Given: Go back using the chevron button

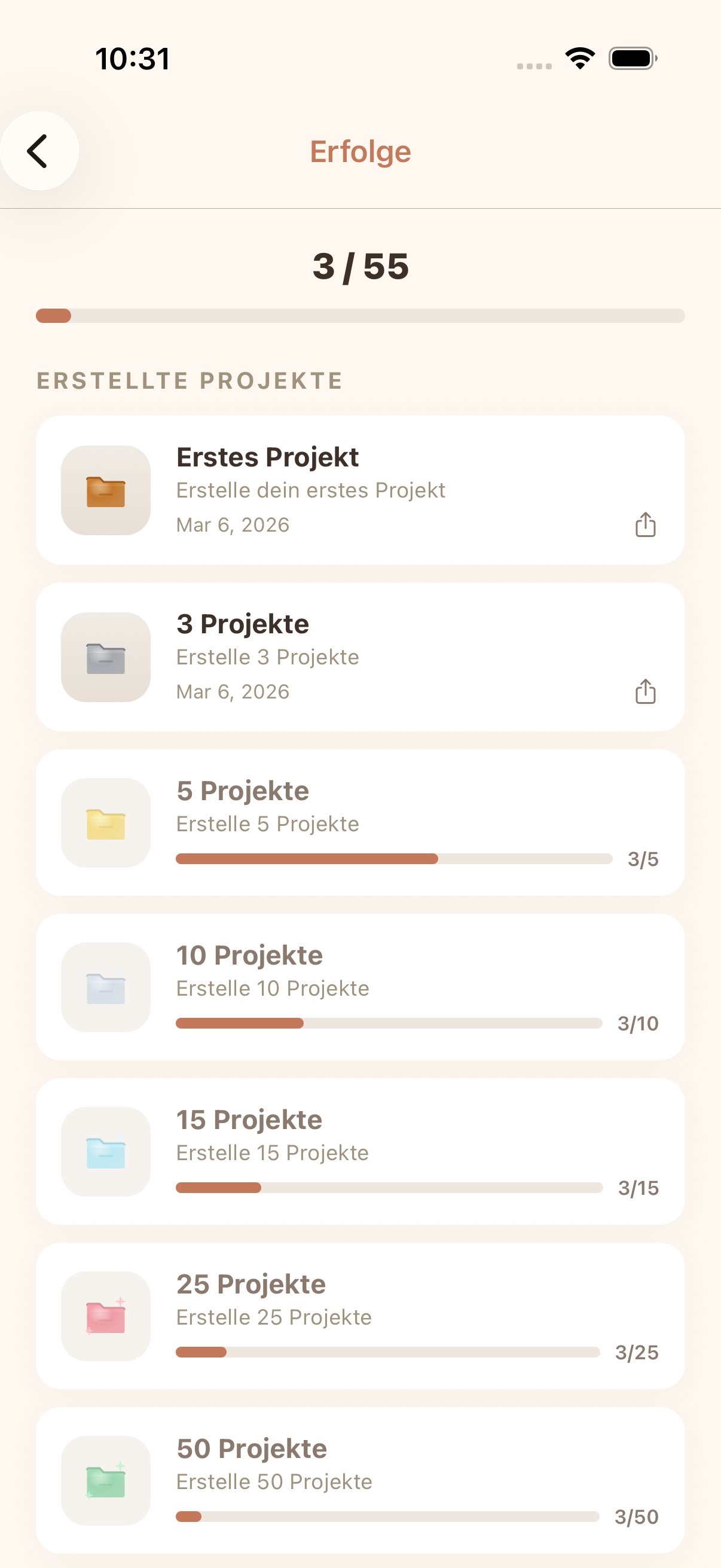Looking at the screenshot, I should [38, 151].
